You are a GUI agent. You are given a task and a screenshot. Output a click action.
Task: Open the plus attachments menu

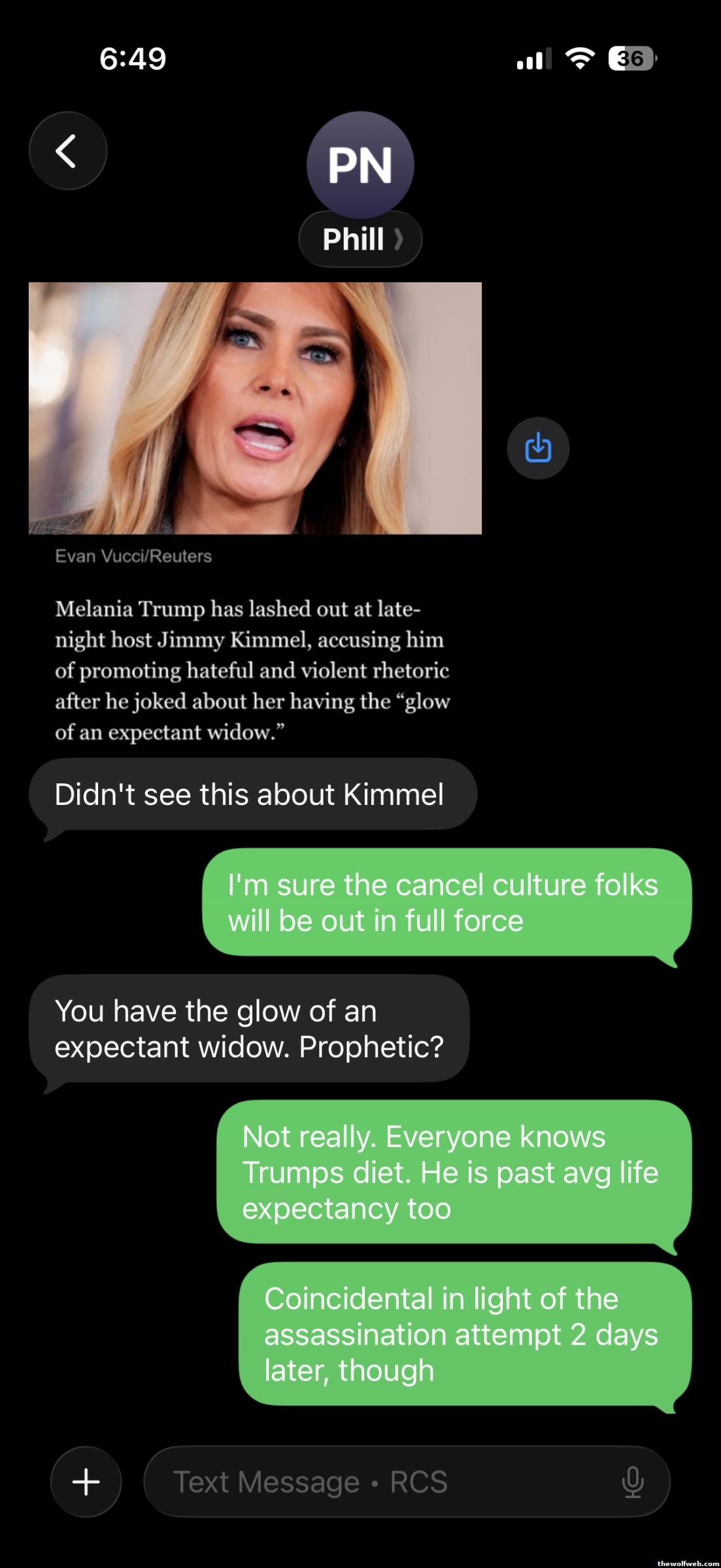tap(86, 1481)
